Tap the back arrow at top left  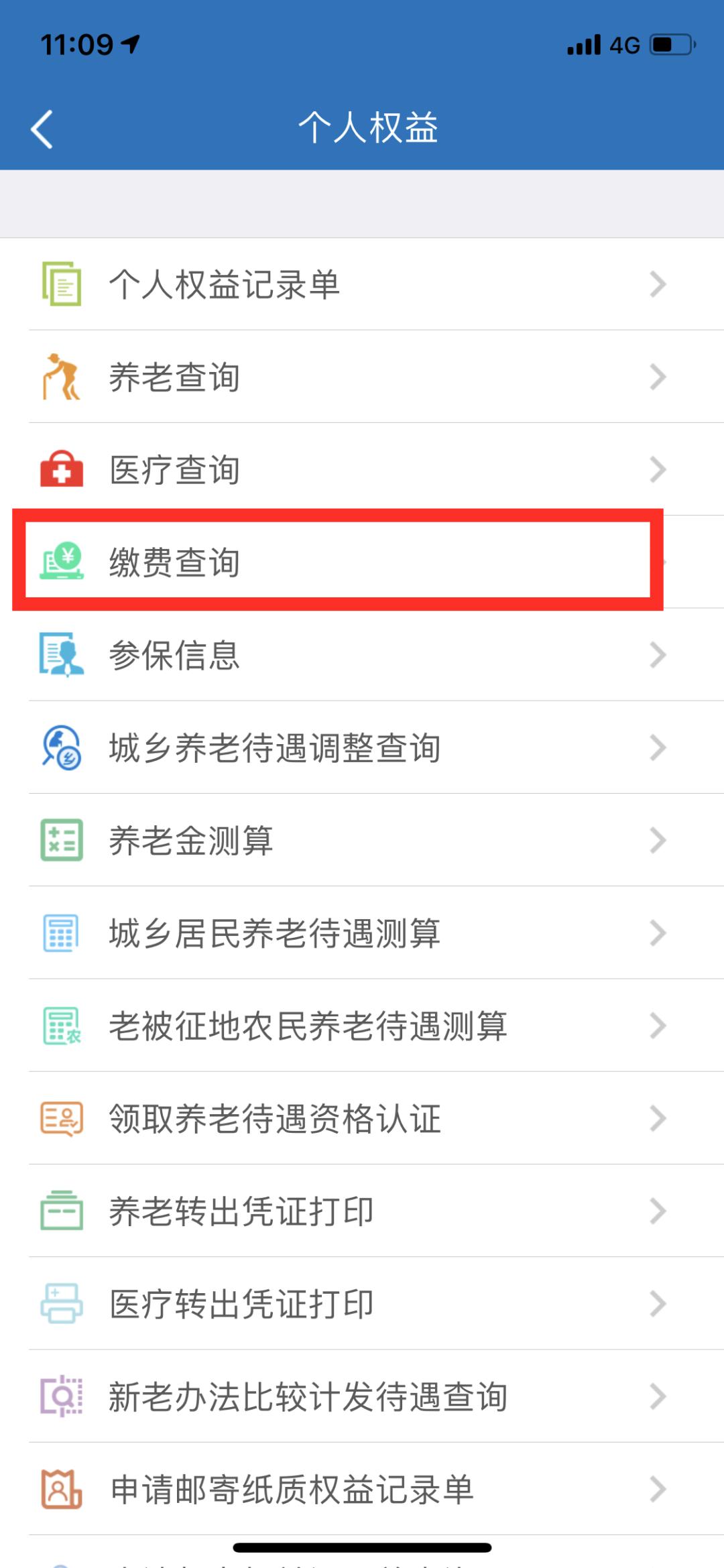coord(42,130)
